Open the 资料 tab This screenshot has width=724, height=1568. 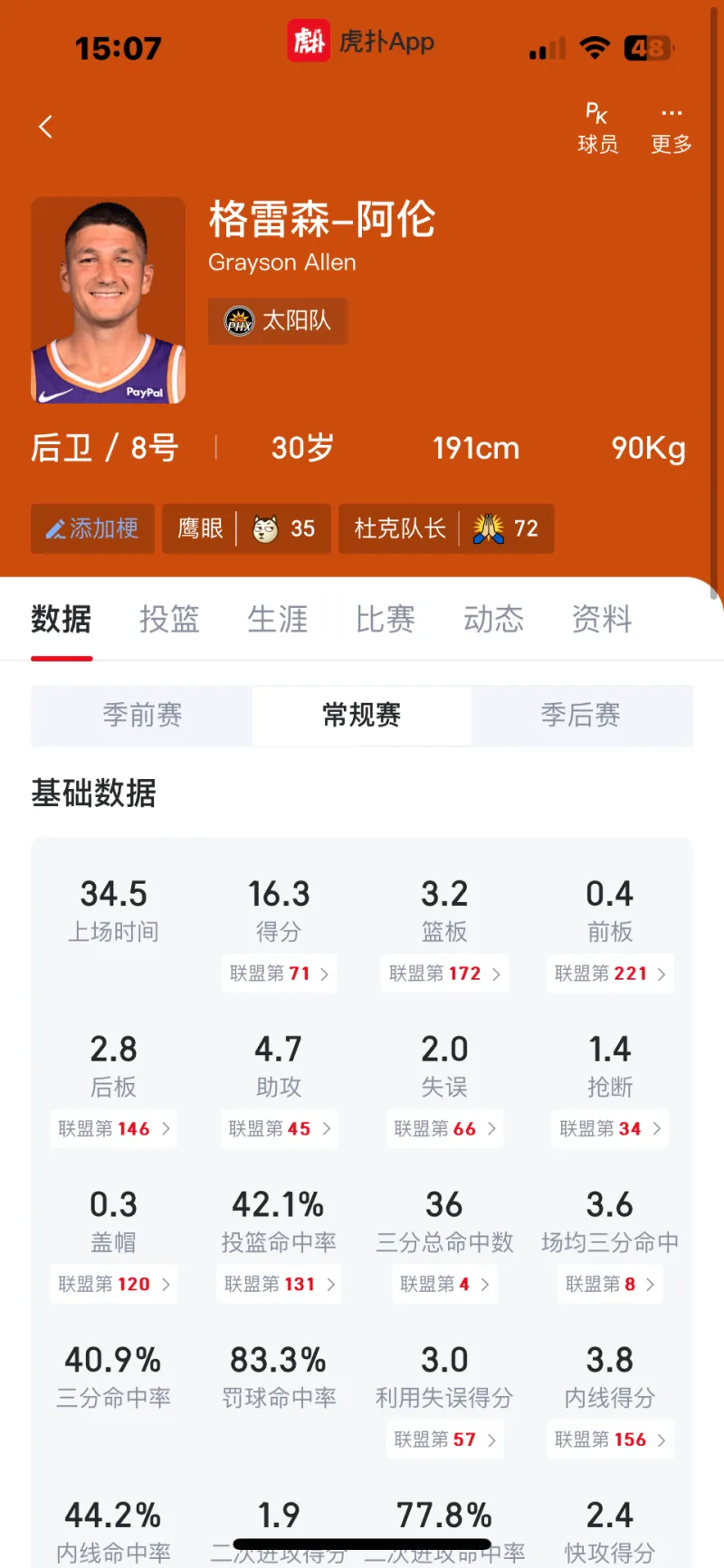pyautogui.click(x=602, y=620)
